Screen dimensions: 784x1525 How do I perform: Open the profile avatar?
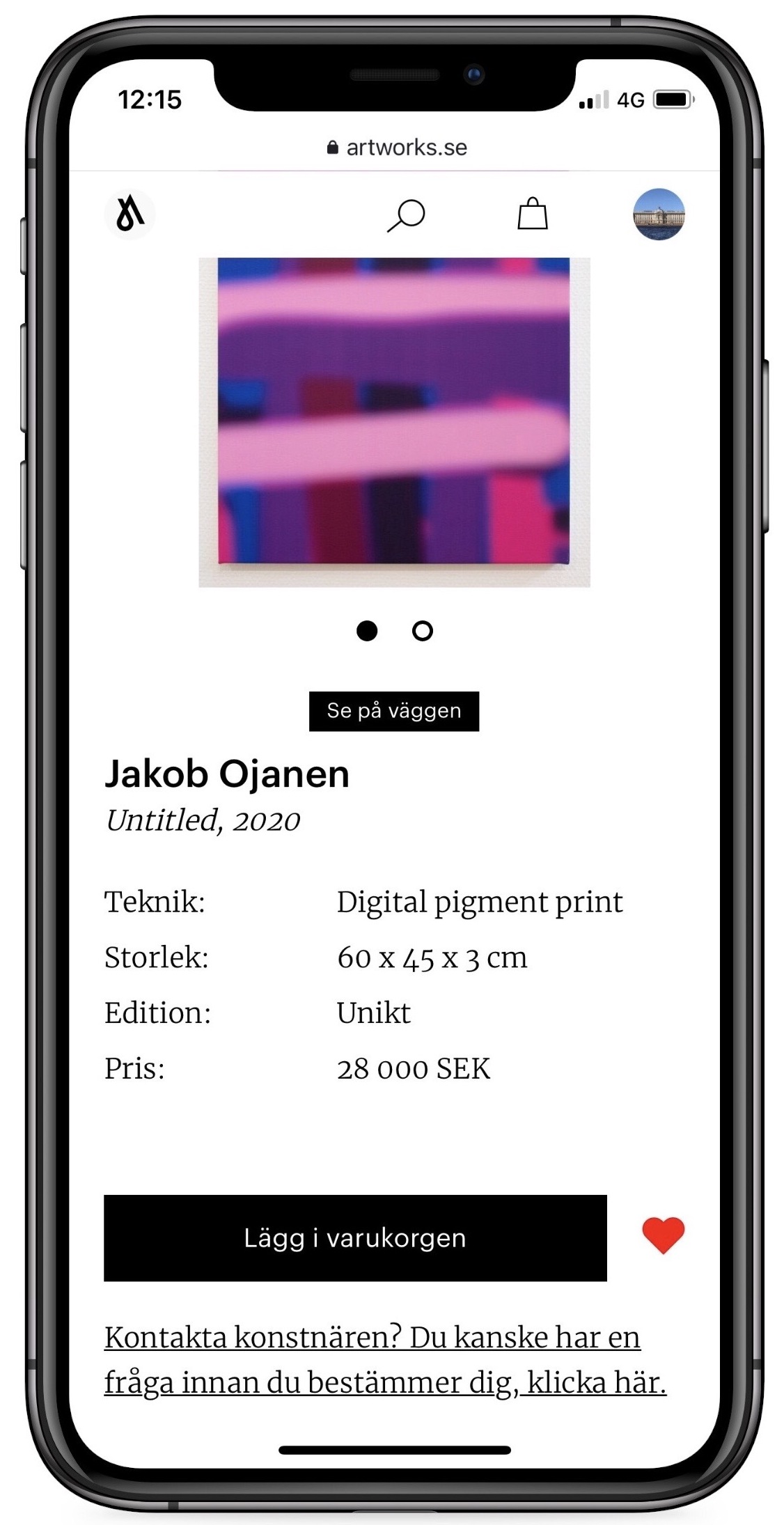659,214
